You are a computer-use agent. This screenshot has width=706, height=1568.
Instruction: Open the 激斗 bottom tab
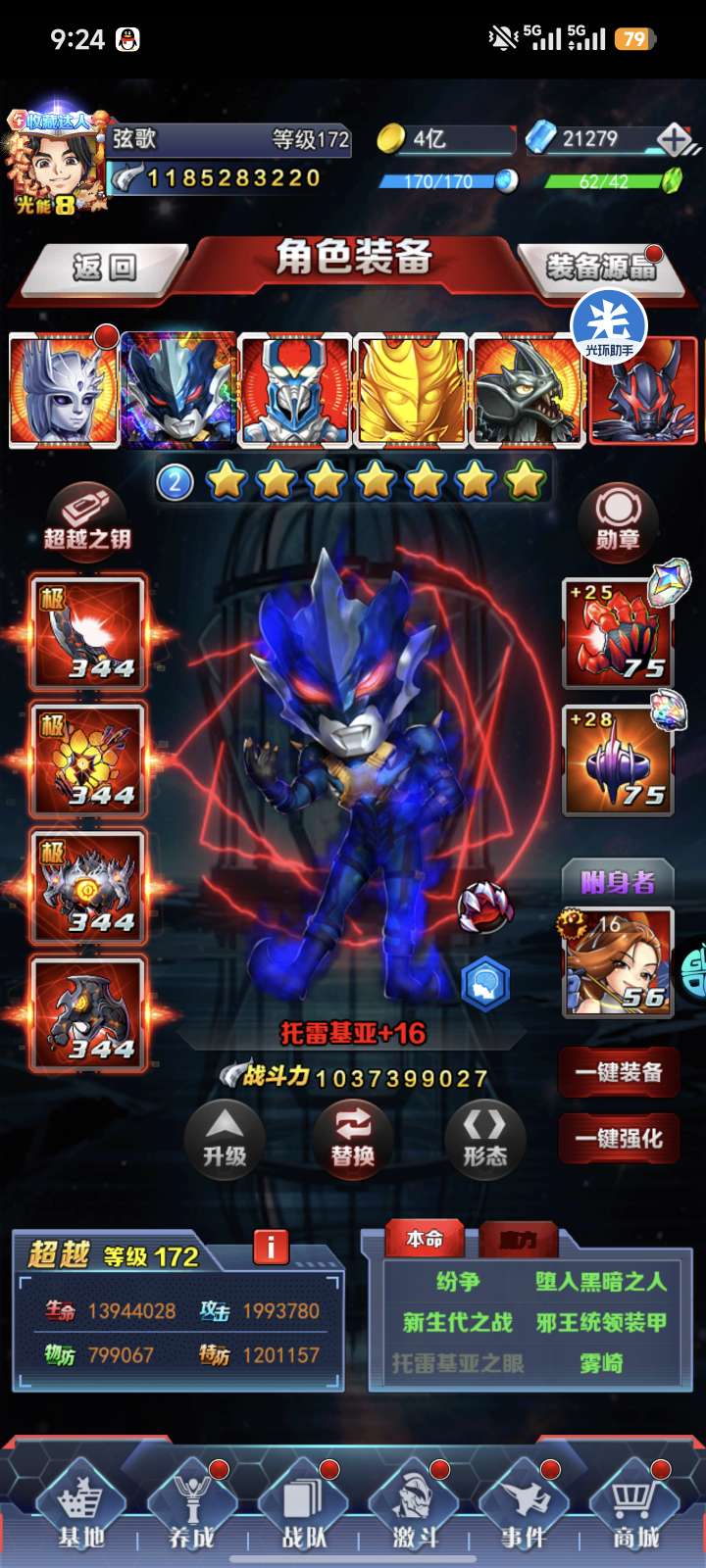(415, 1510)
